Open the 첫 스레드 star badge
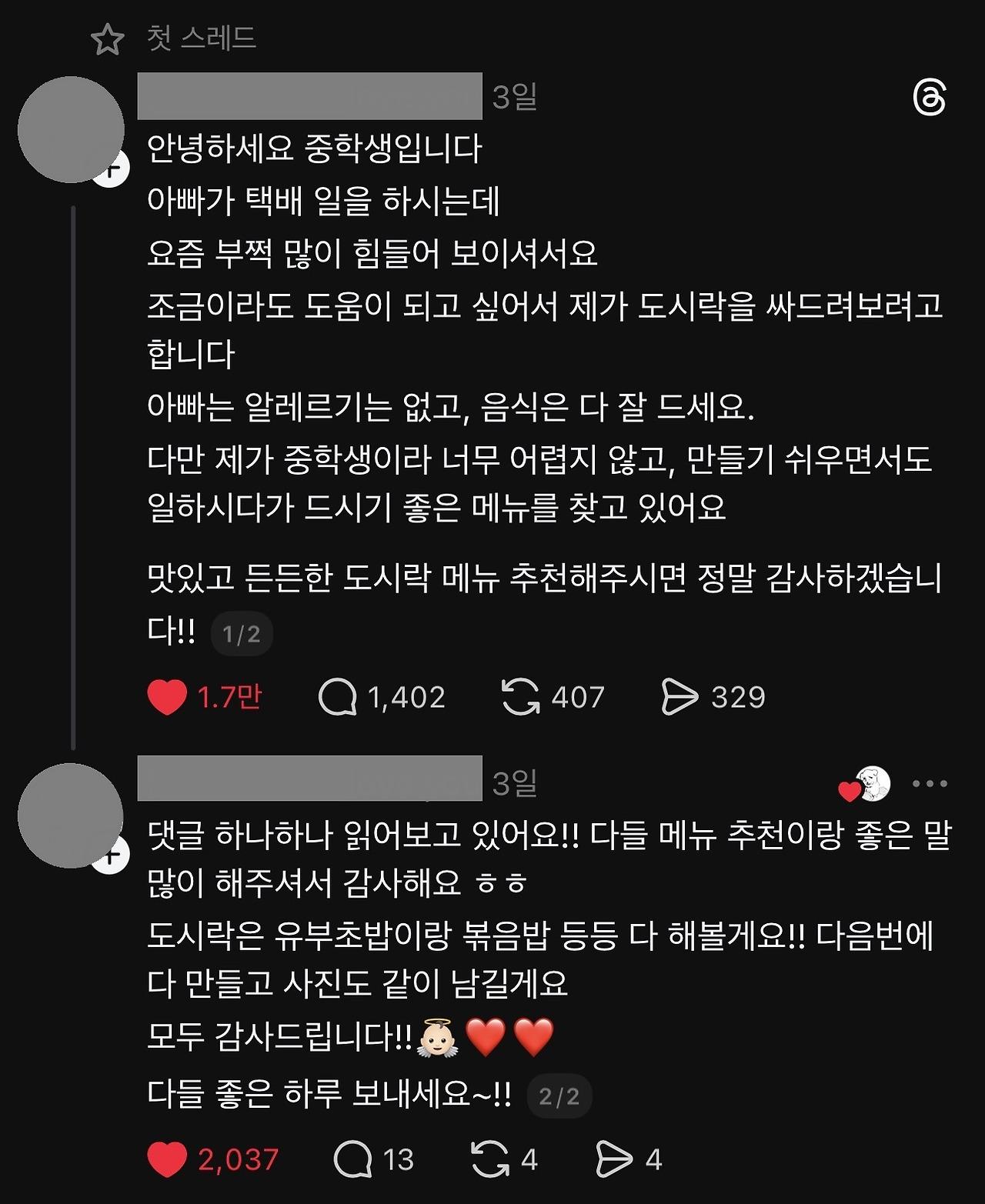 click(108, 40)
